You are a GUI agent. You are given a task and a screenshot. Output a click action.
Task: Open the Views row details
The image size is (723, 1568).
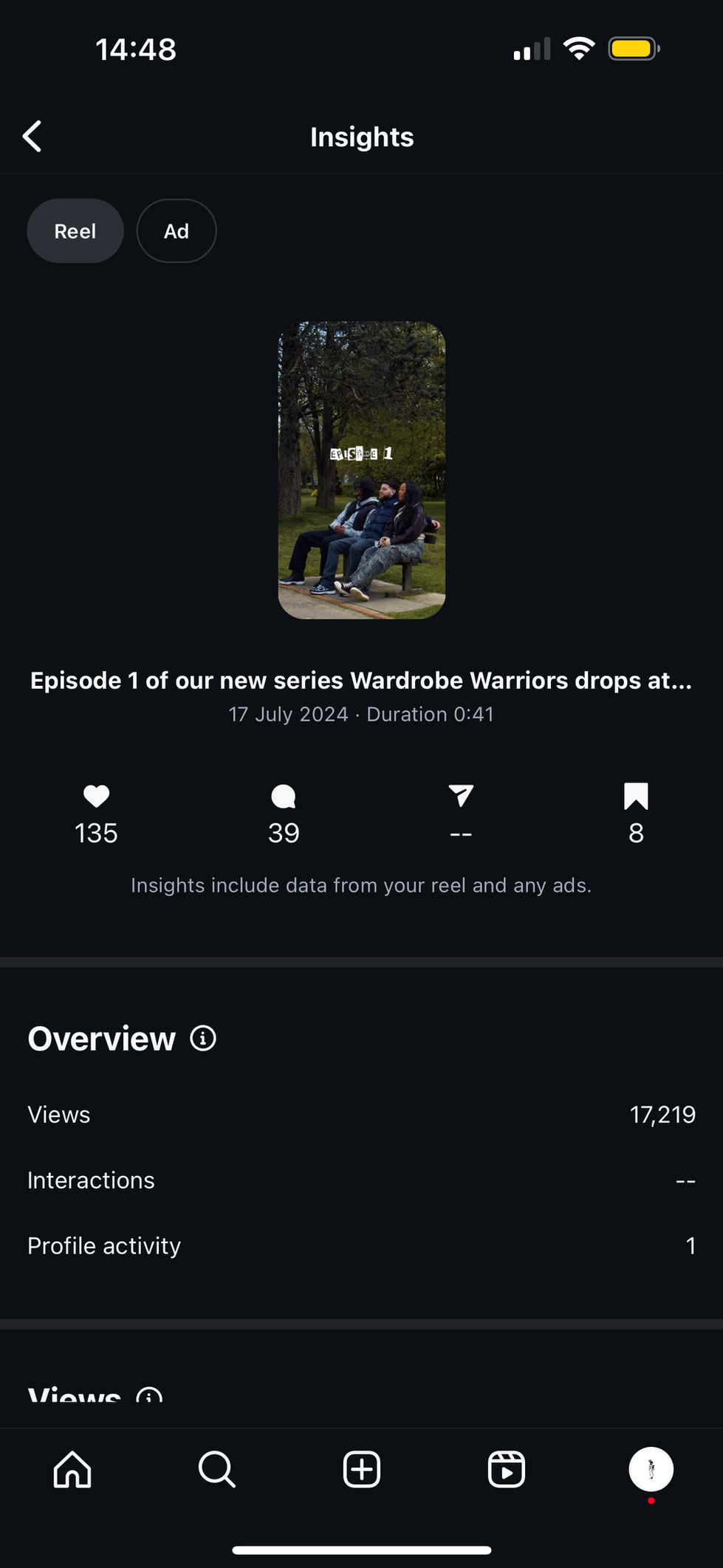pos(361,1115)
